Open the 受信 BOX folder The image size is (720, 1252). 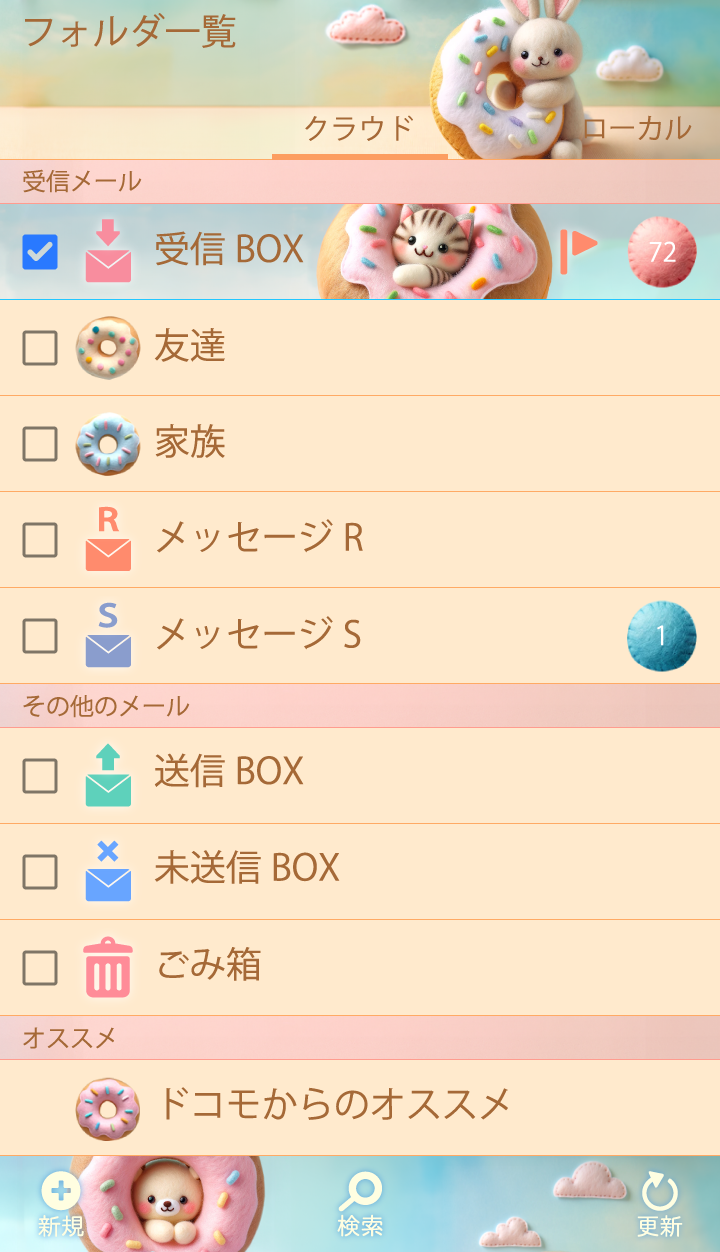pos(230,250)
